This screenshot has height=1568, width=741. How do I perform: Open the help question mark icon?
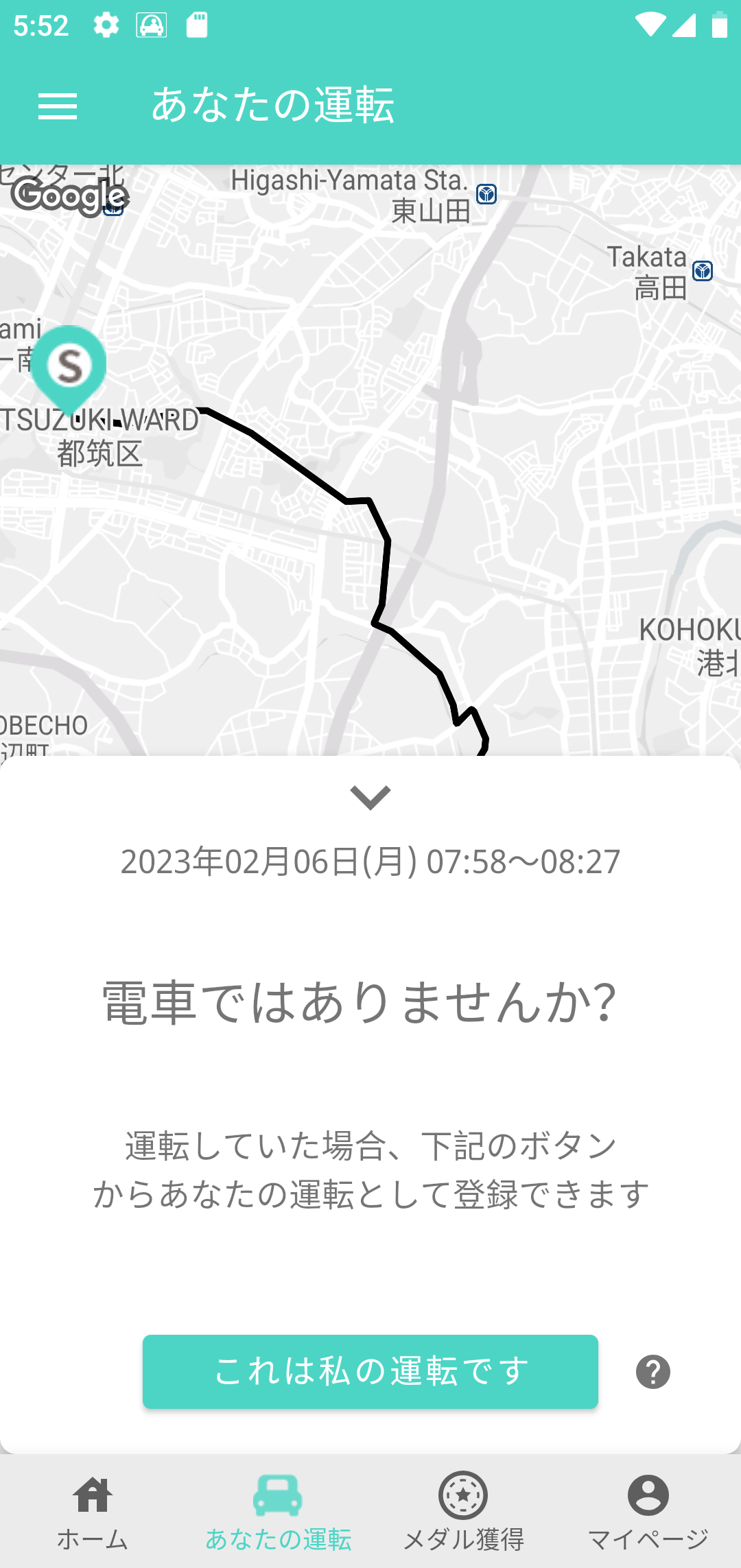652,1373
